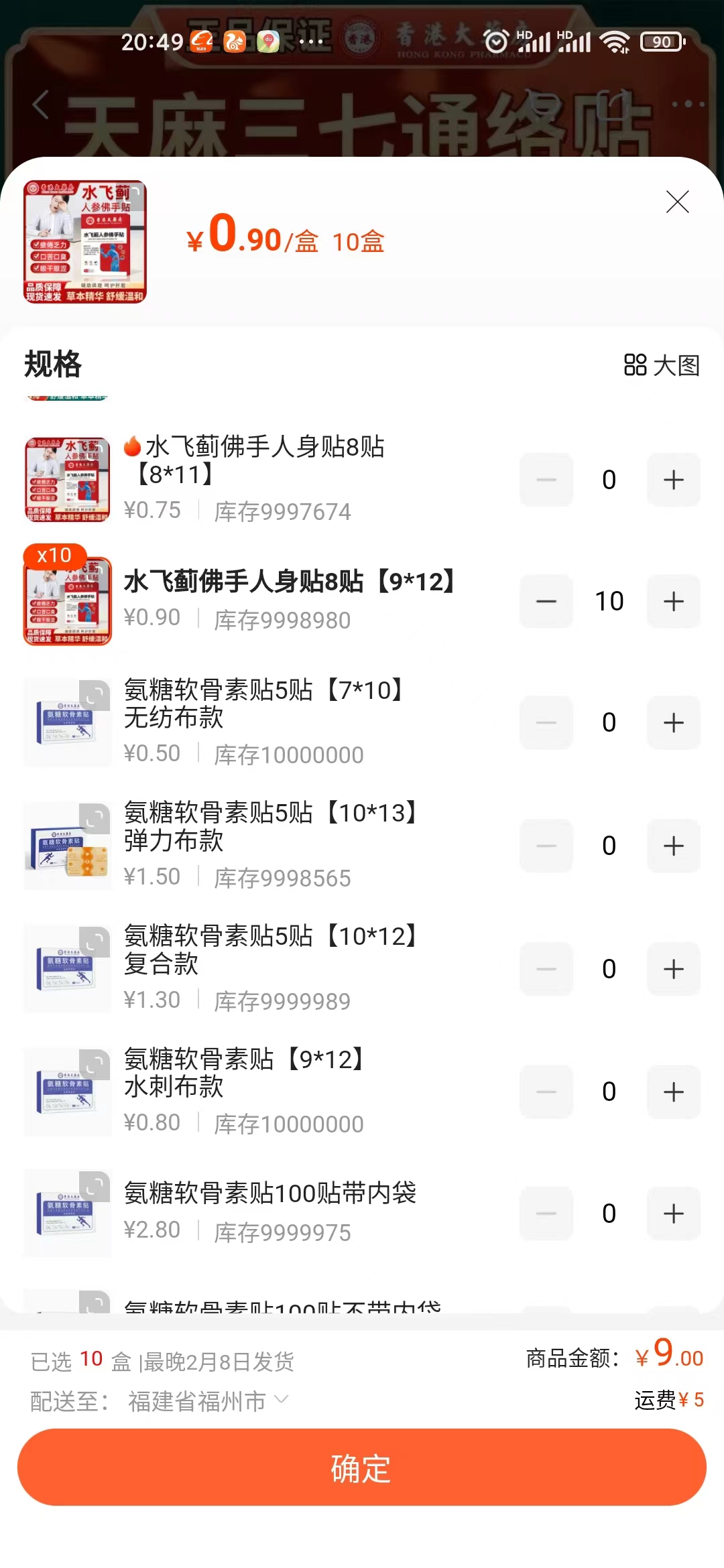Open thumbnail of 氨糖软骨素贴100贴带内袋

[x=68, y=1214]
